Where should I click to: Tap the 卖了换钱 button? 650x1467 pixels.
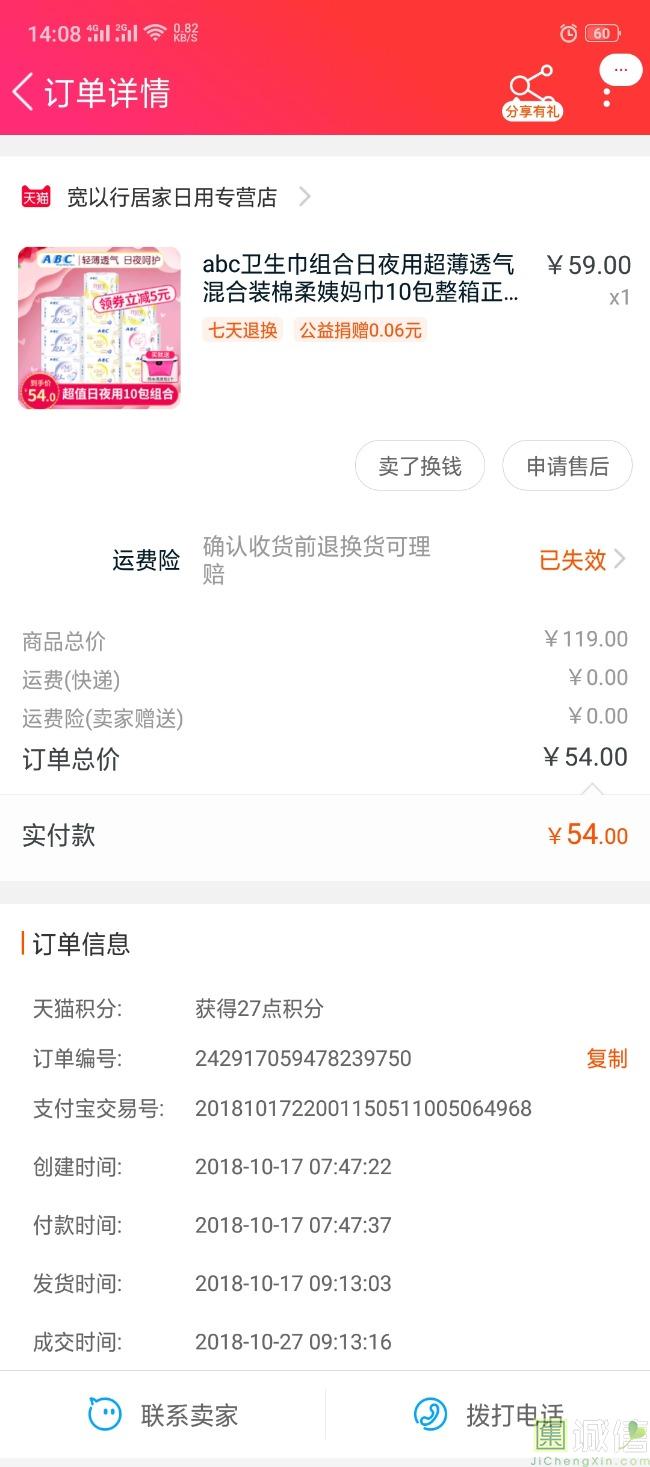click(x=420, y=467)
